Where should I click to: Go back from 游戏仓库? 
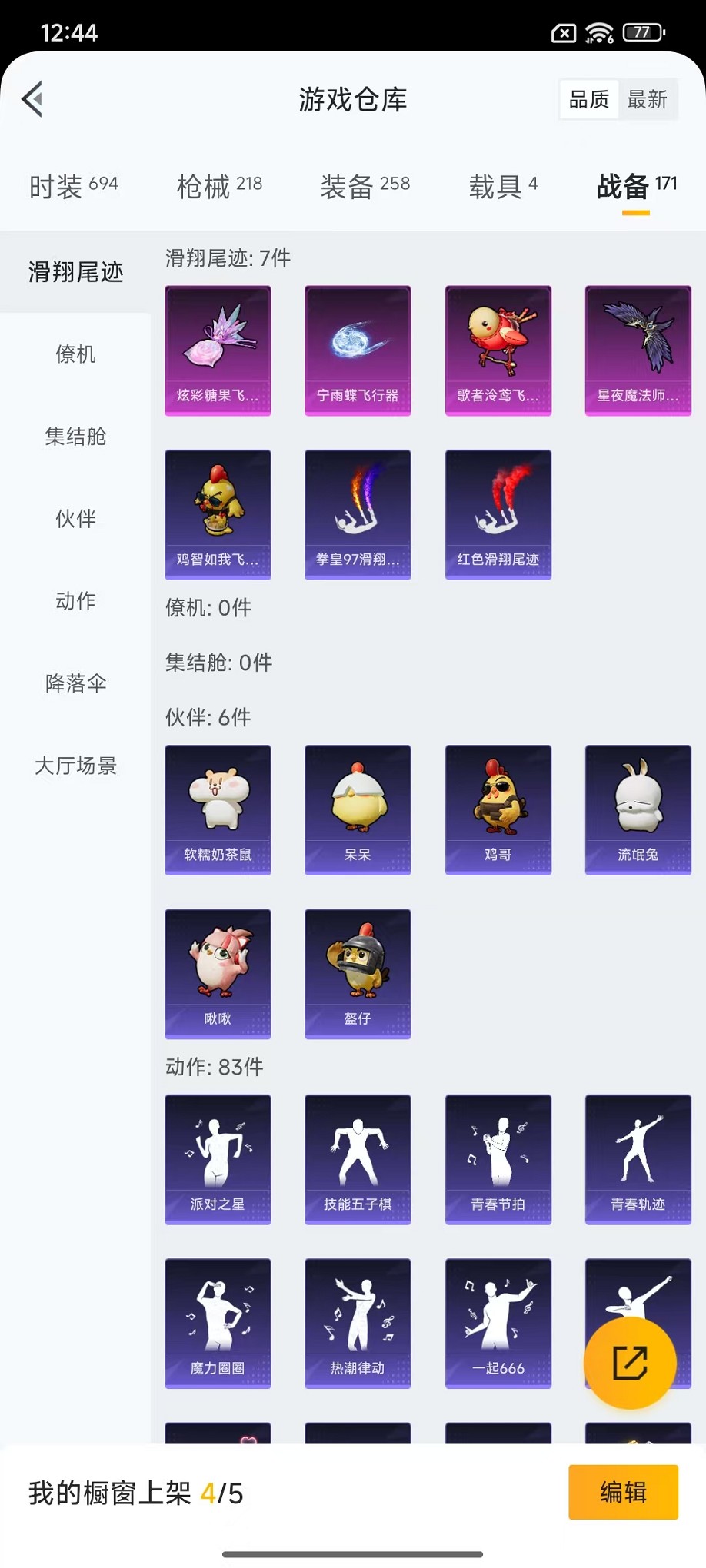32,99
